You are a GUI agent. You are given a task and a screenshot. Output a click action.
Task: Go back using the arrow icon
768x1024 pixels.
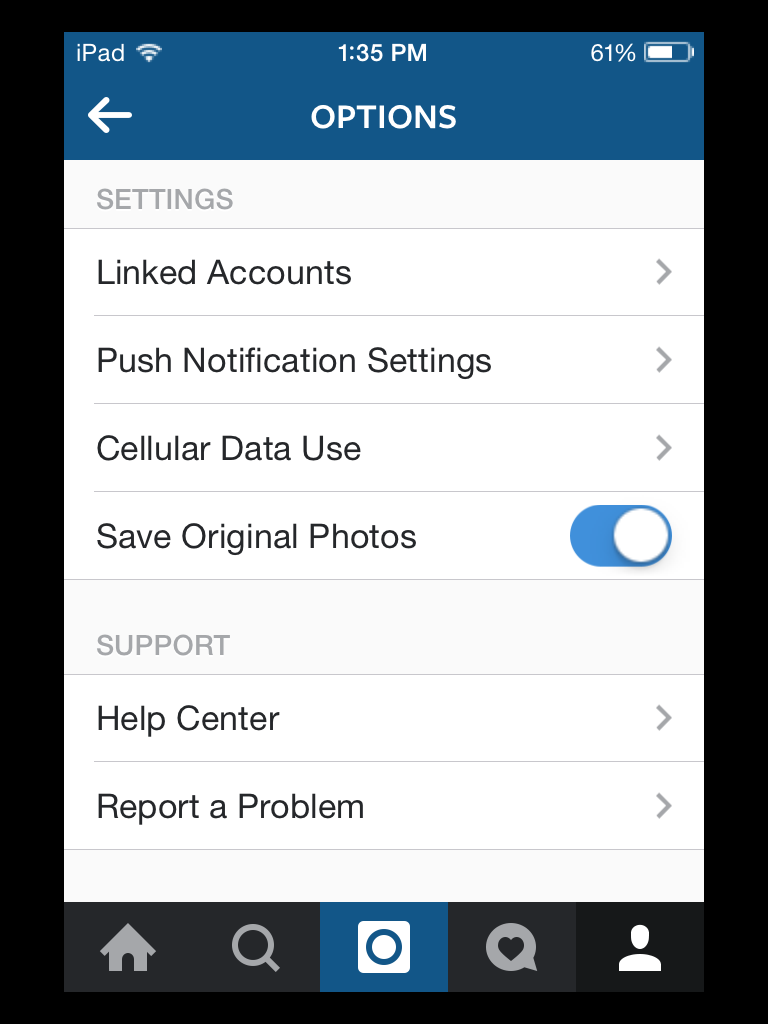[110, 116]
